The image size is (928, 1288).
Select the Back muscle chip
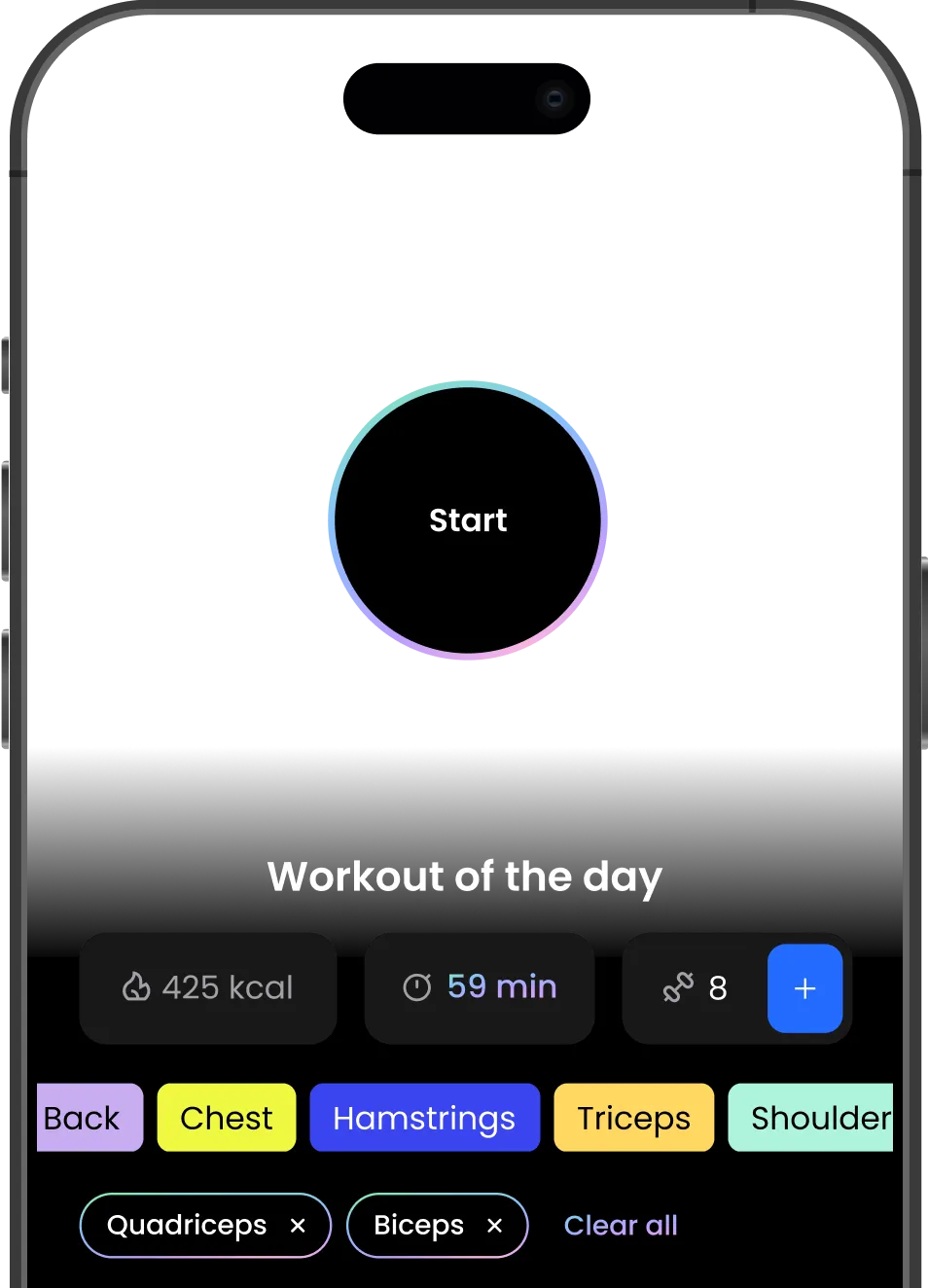[88, 1118]
